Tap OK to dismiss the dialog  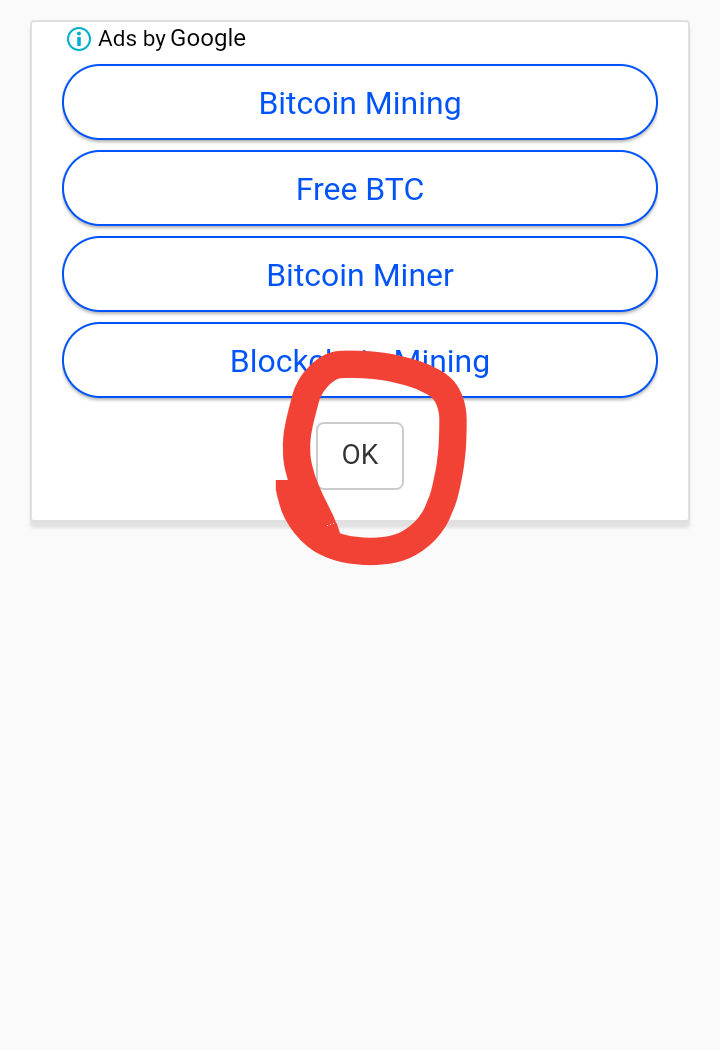point(360,456)
